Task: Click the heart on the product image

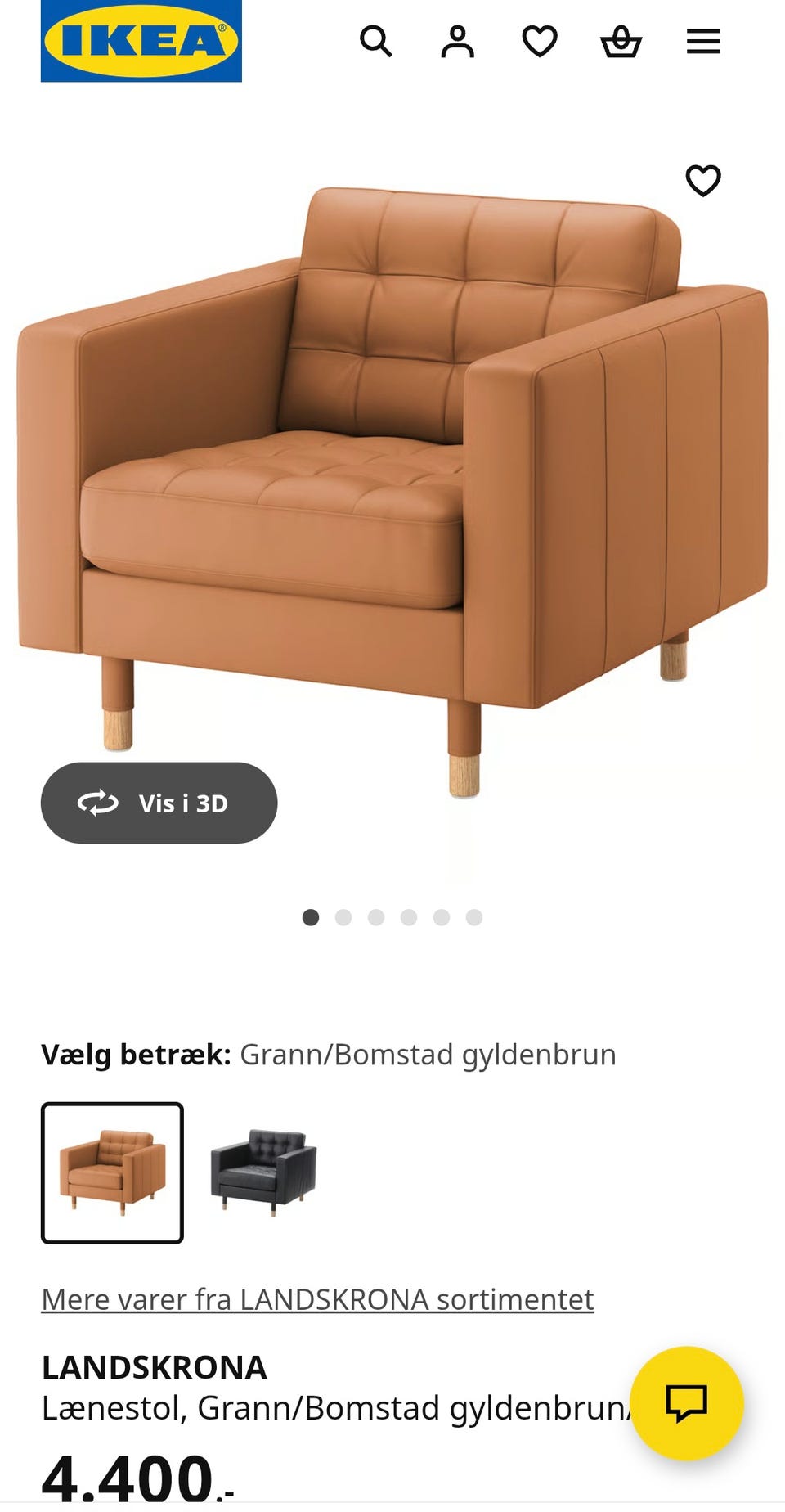Action: click(x=704, y=182)
